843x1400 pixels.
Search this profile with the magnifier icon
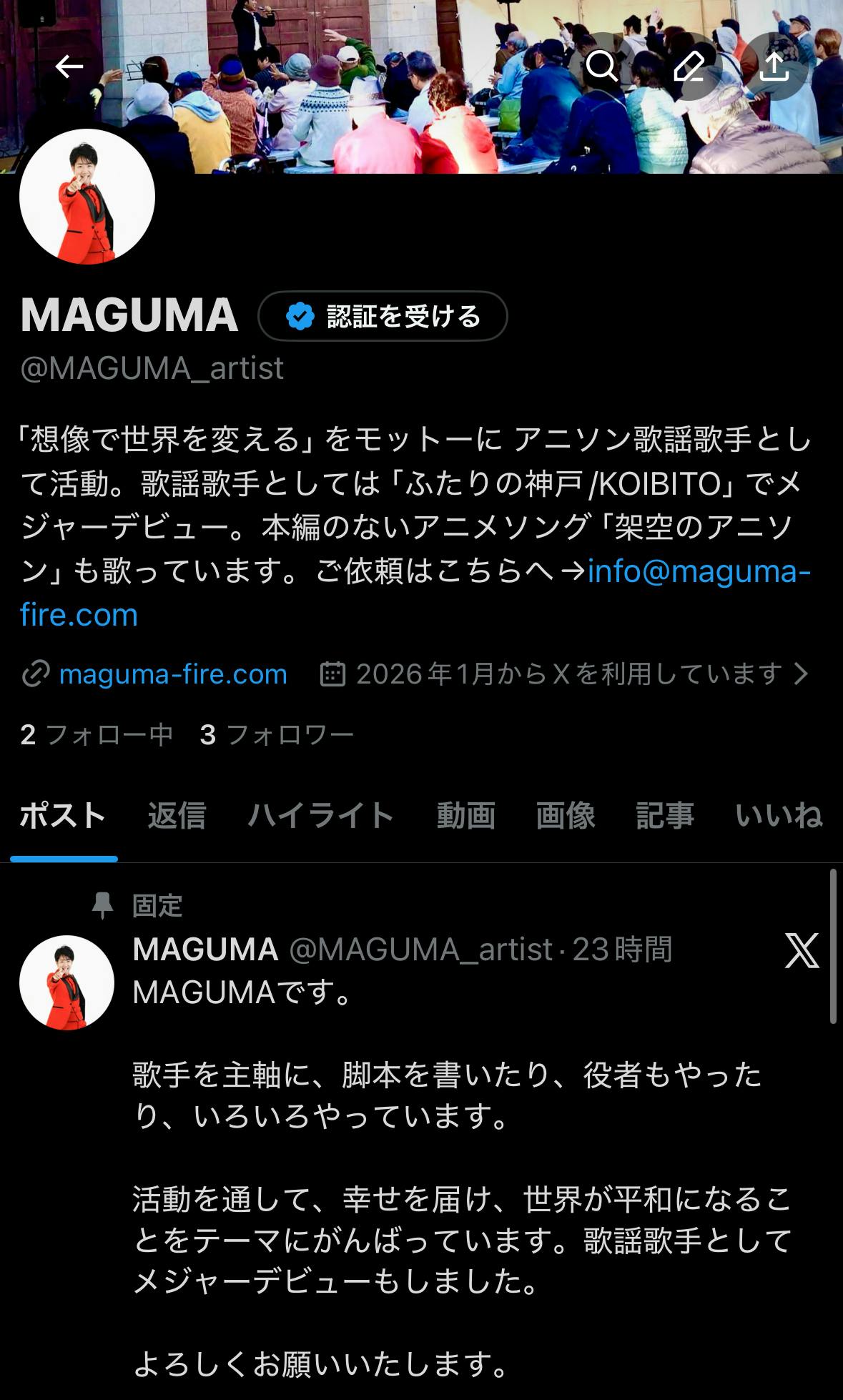601,66
